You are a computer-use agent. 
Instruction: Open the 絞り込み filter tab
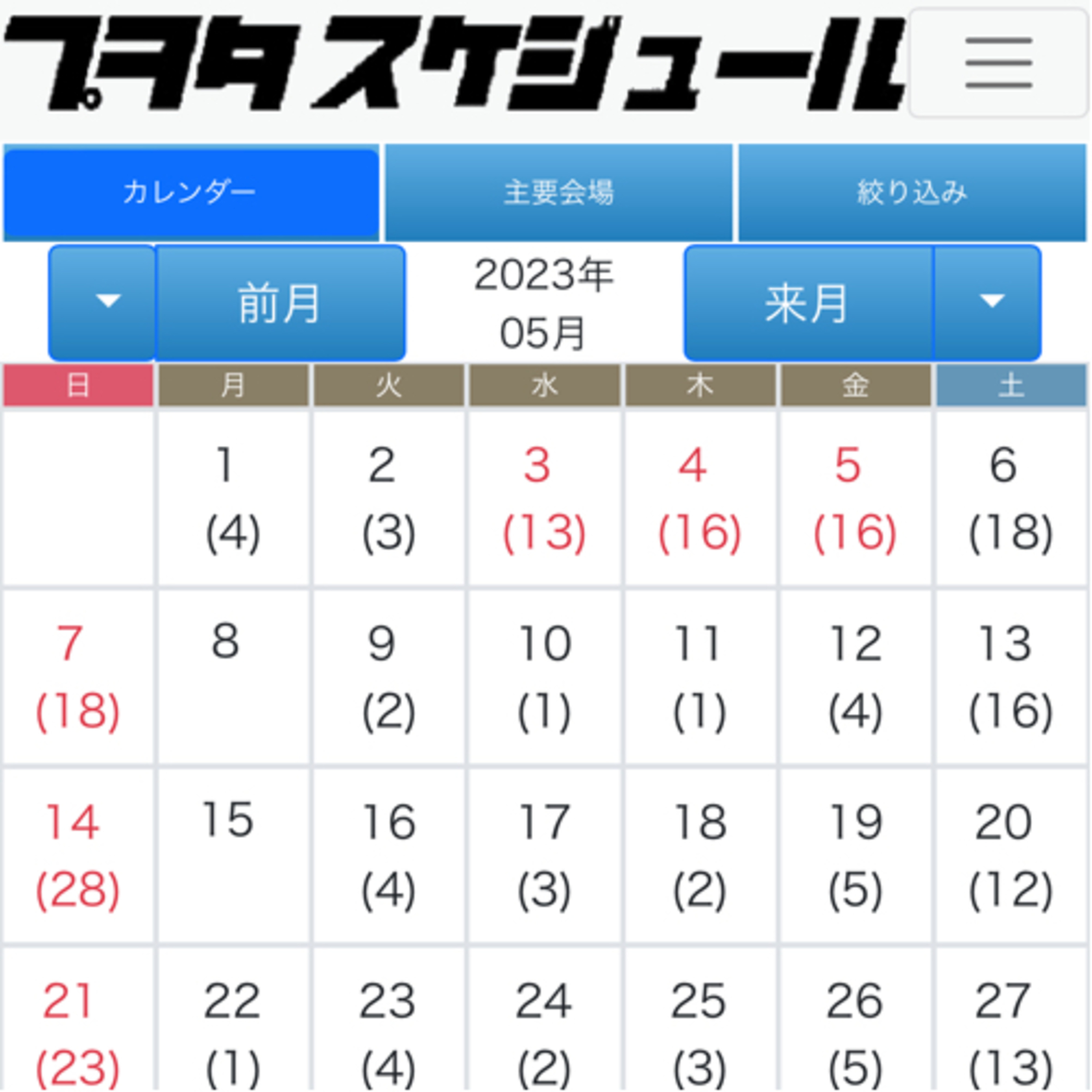(912, 192)
